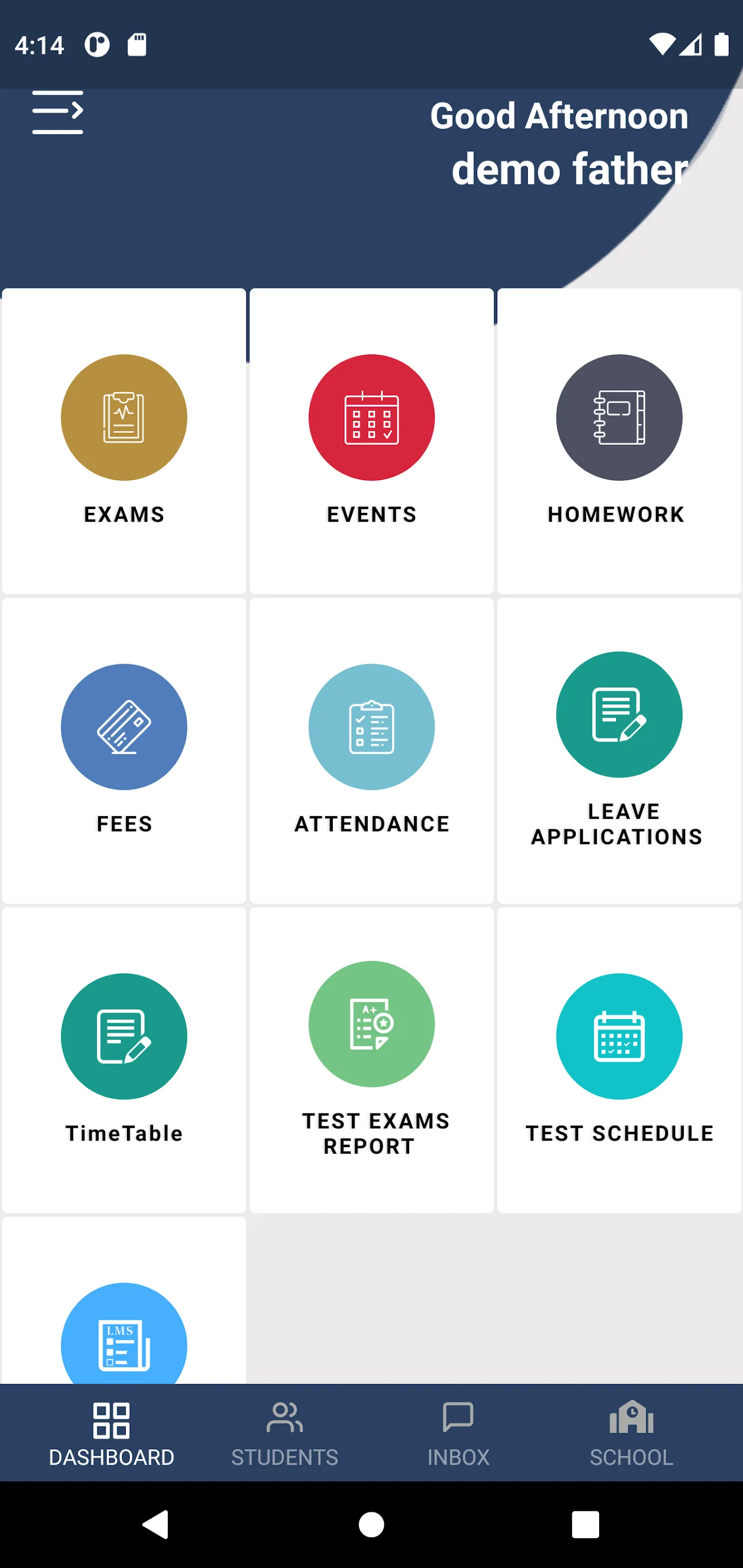Open the side drawer menu
This screenshot has height=1568, width=743.
click(58, 113)
